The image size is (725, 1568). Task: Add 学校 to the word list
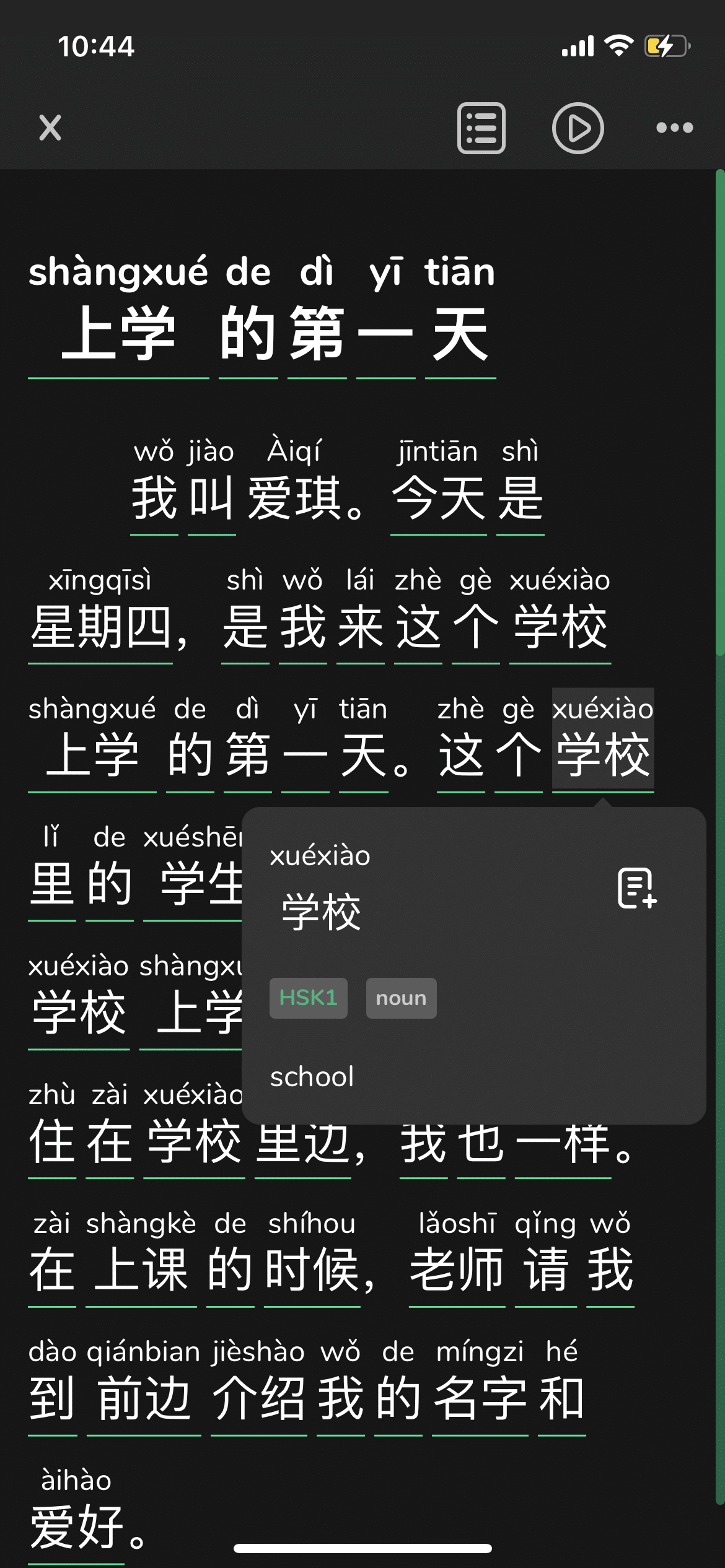coord(636,888)
